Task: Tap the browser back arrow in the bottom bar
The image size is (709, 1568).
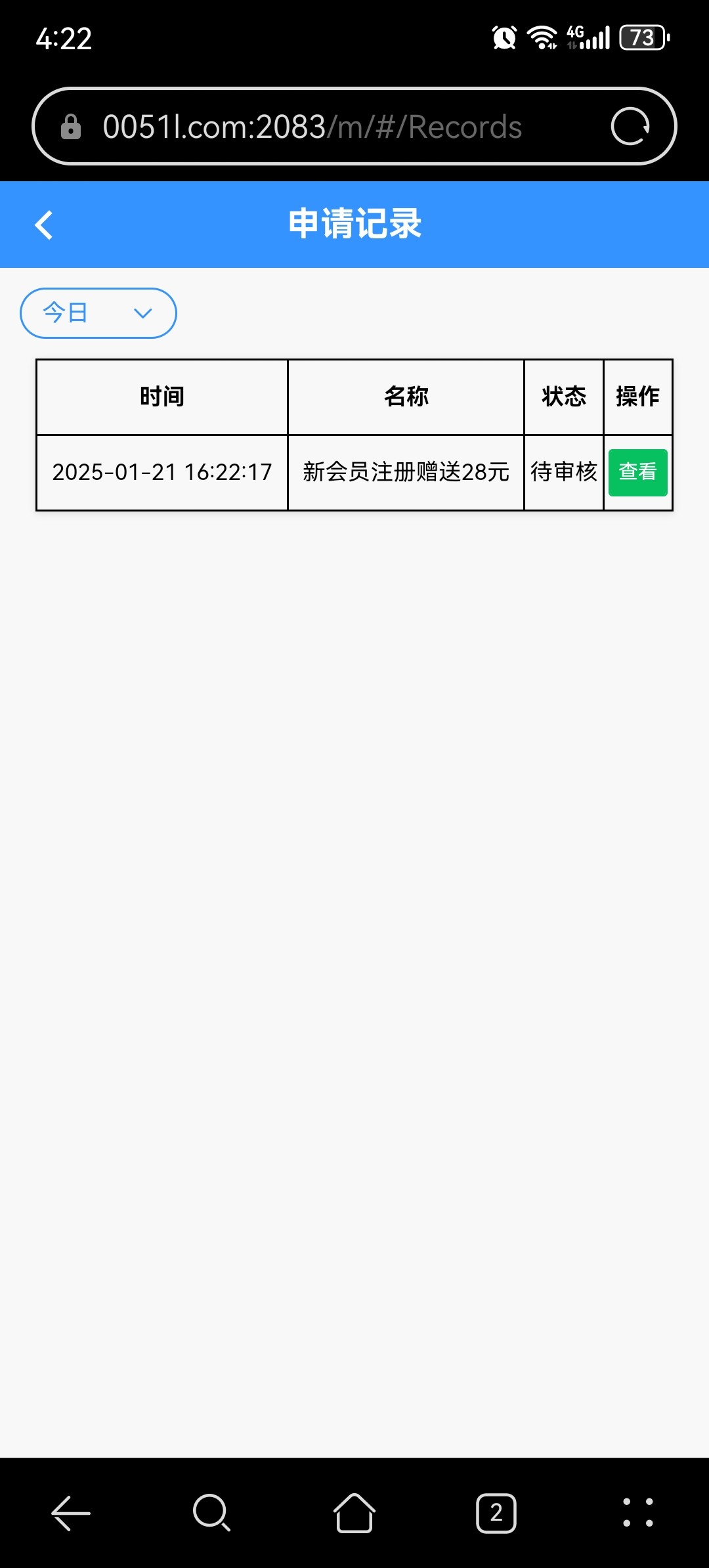Action: (x=71, y=1513)
